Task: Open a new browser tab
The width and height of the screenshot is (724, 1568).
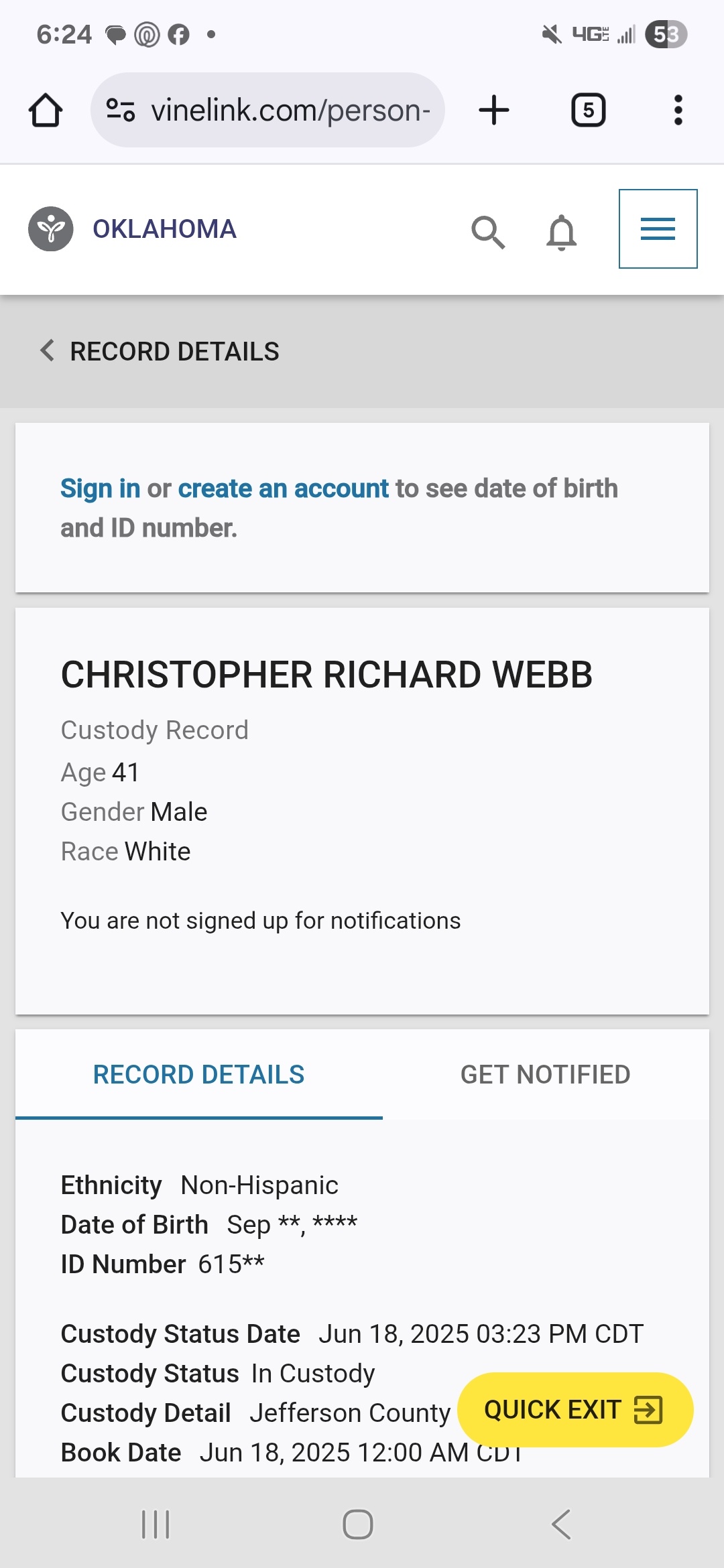Action: coord(494,110)
